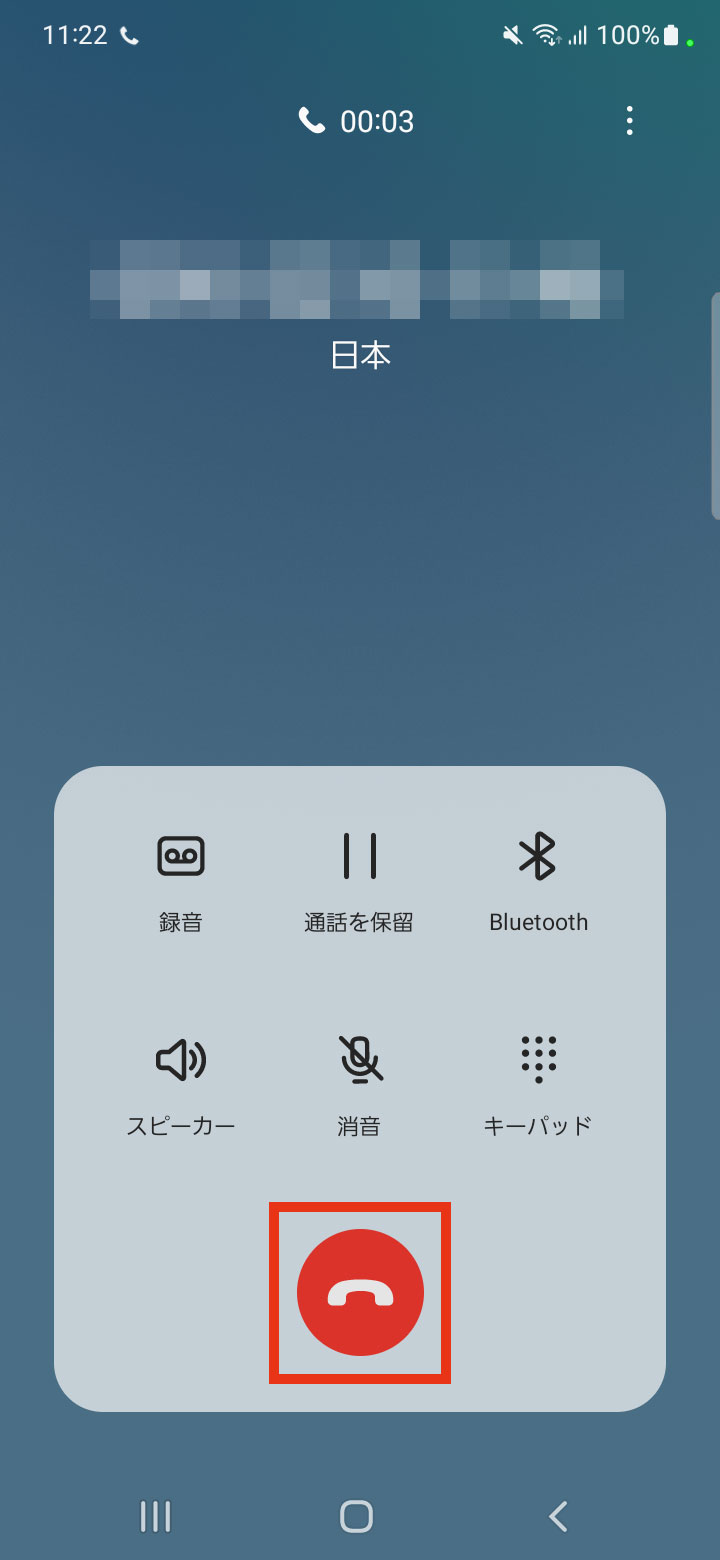This screenshot has width=720, height=1560.
Task: Put the call on hold (通話を保留)
Action: click(x=359, y=884)
